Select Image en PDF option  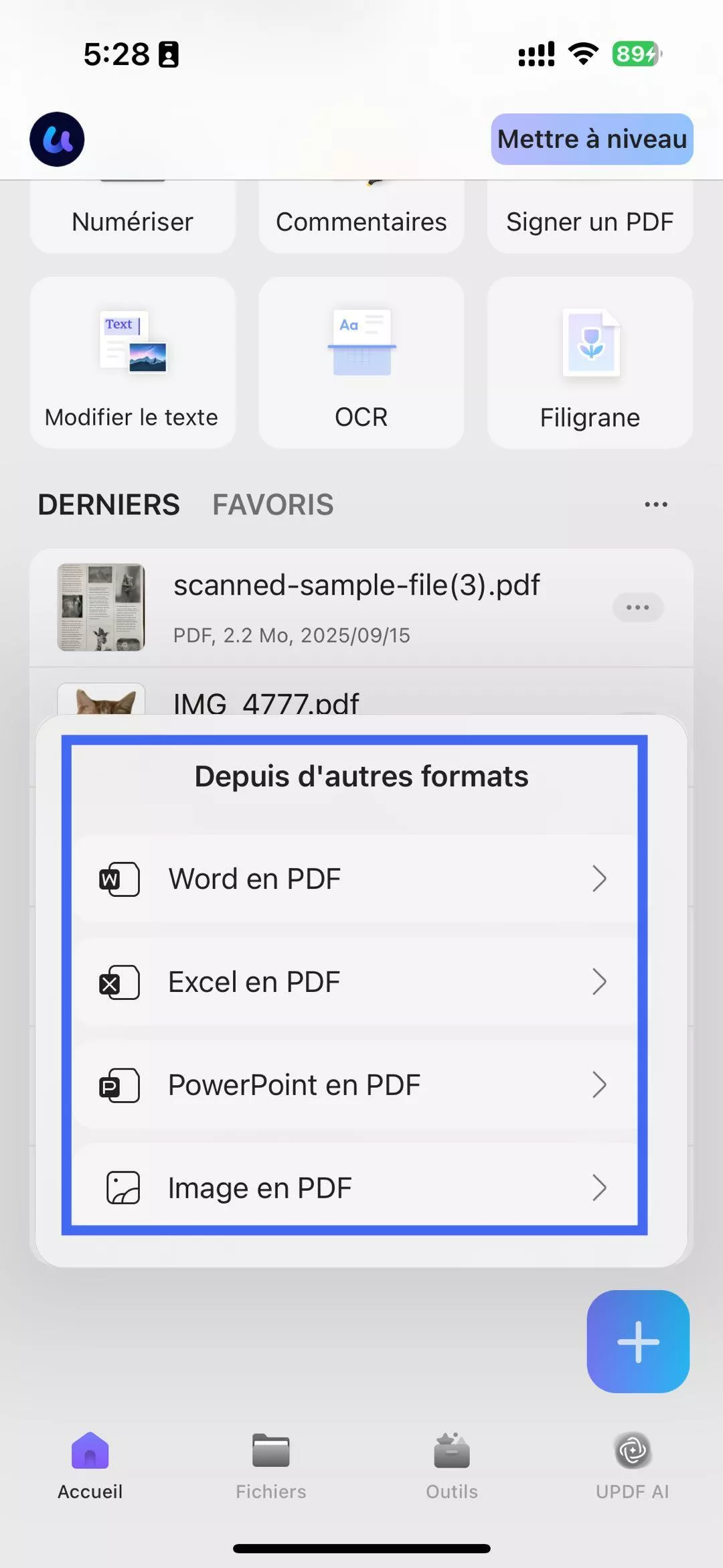point(354,1188)
